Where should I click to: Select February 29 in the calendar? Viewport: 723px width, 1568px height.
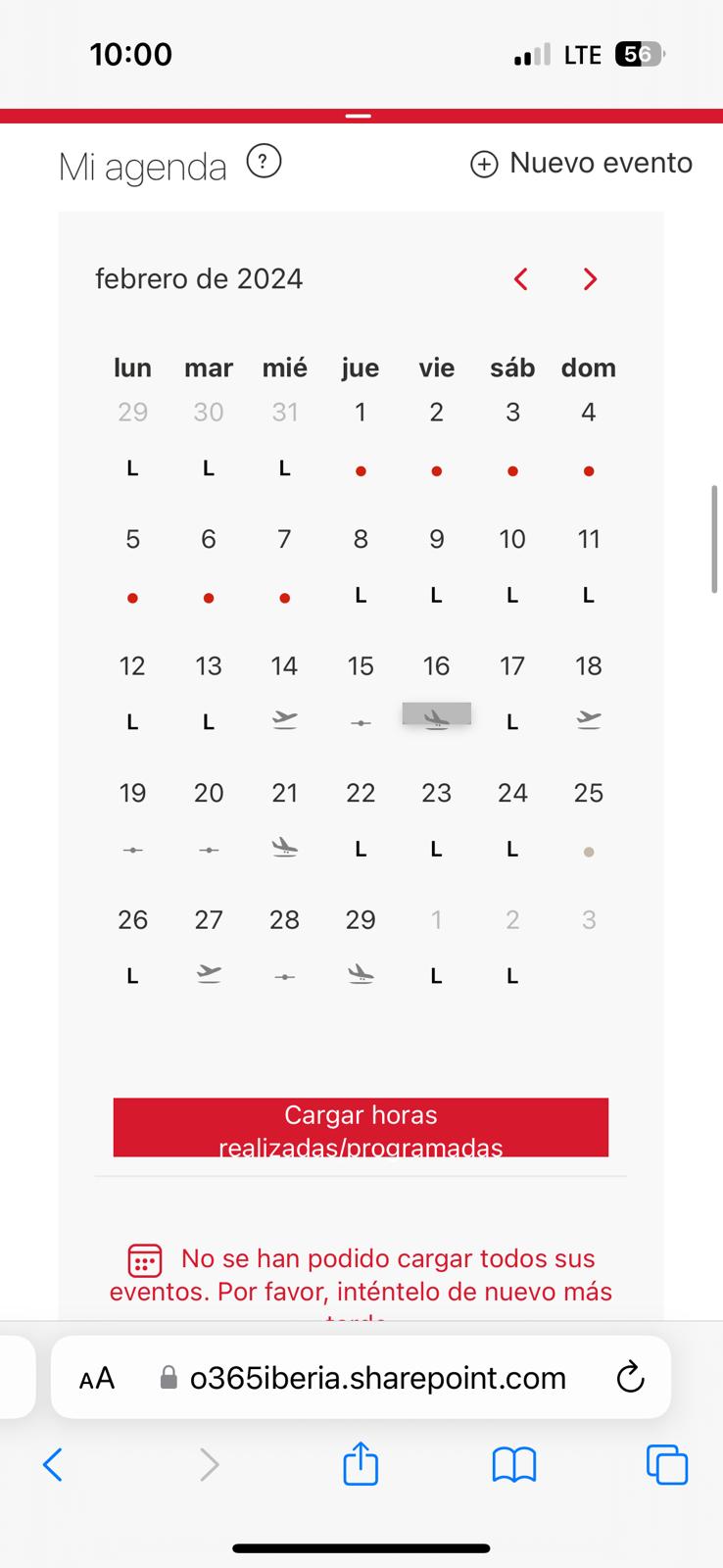coord(361,945)
